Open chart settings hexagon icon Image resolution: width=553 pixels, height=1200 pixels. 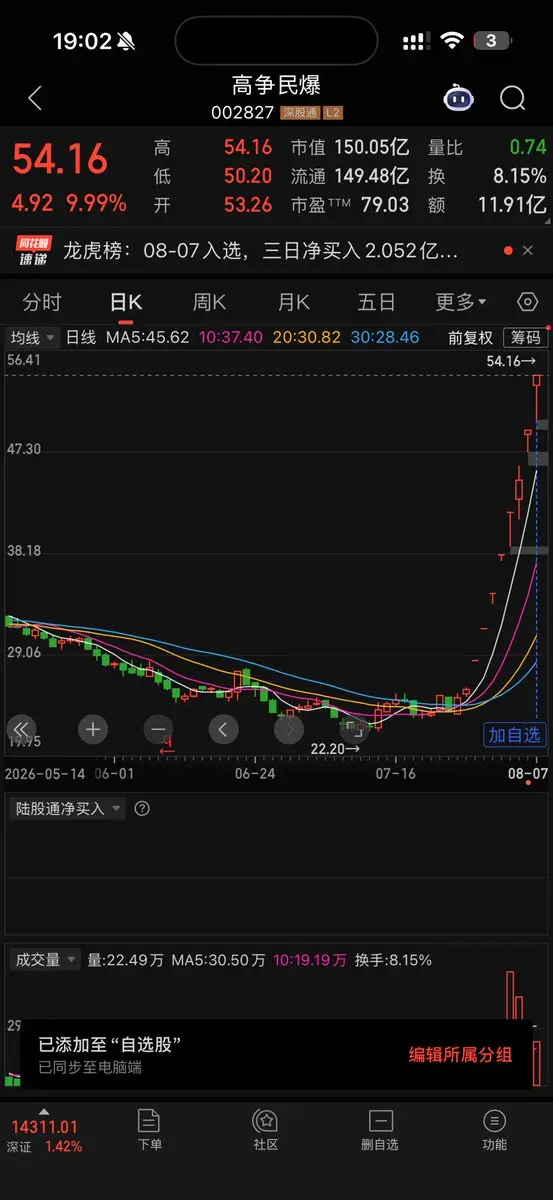[x=527, y=302]
